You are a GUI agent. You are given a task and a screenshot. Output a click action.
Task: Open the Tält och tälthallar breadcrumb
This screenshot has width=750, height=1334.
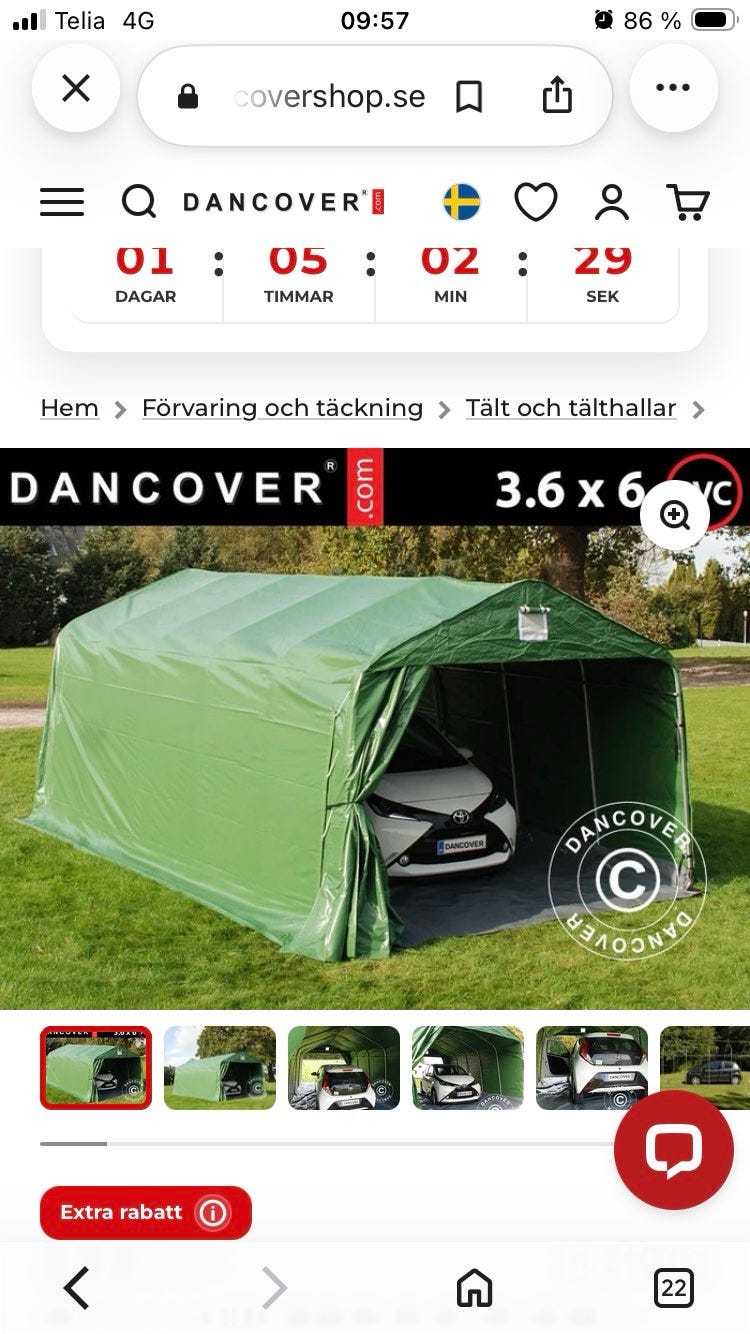tap(571, 408)
